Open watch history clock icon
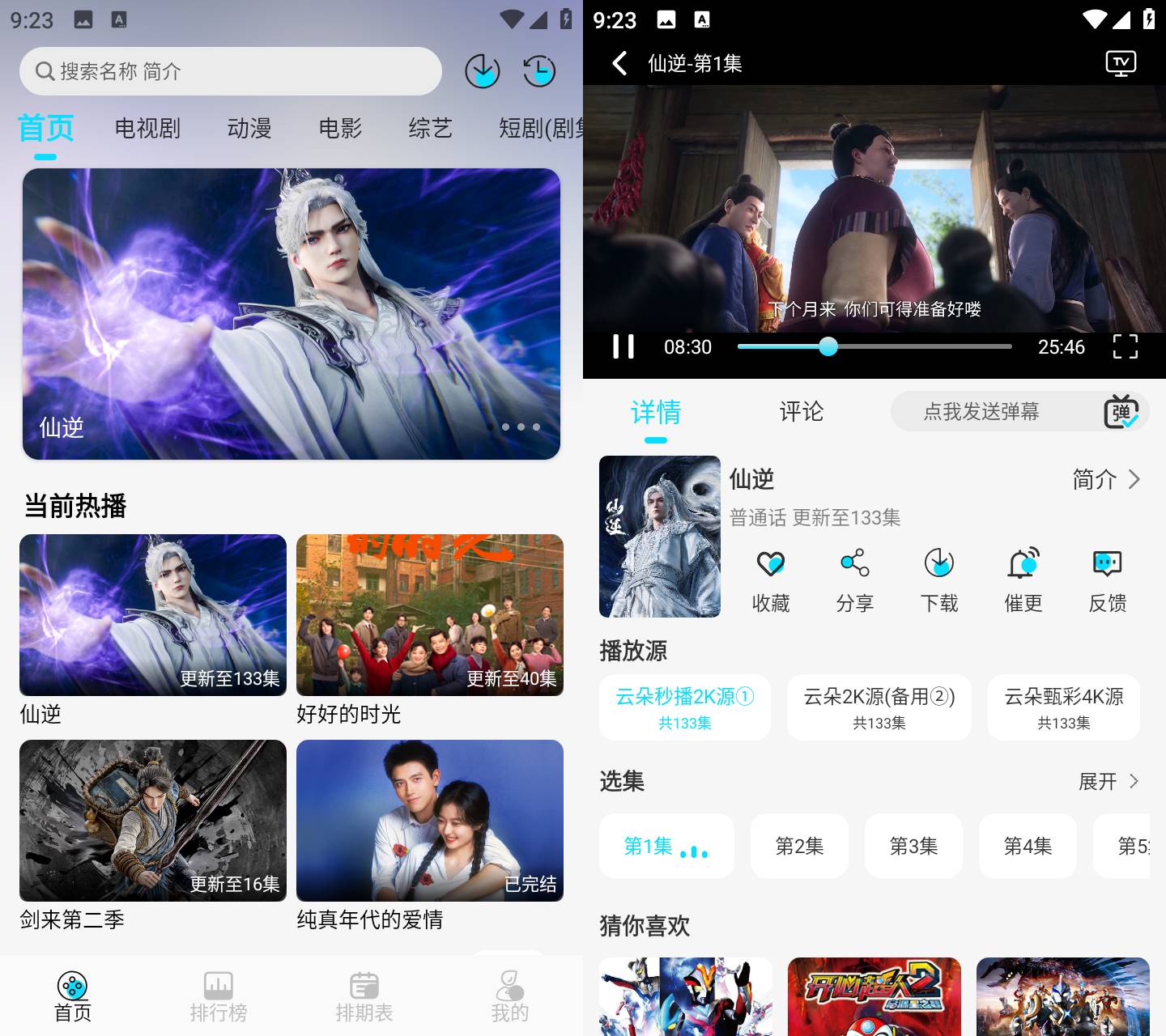 (539, 71)
